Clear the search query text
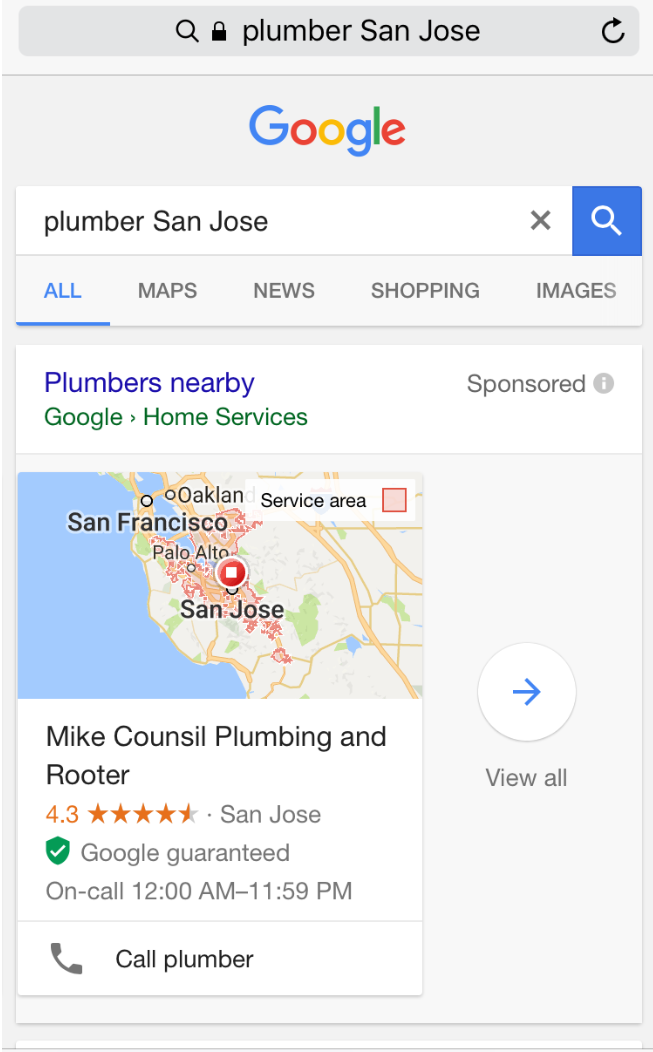This screenshot has height=1052, width=653. pyautogui.click(x=540, y=221)
